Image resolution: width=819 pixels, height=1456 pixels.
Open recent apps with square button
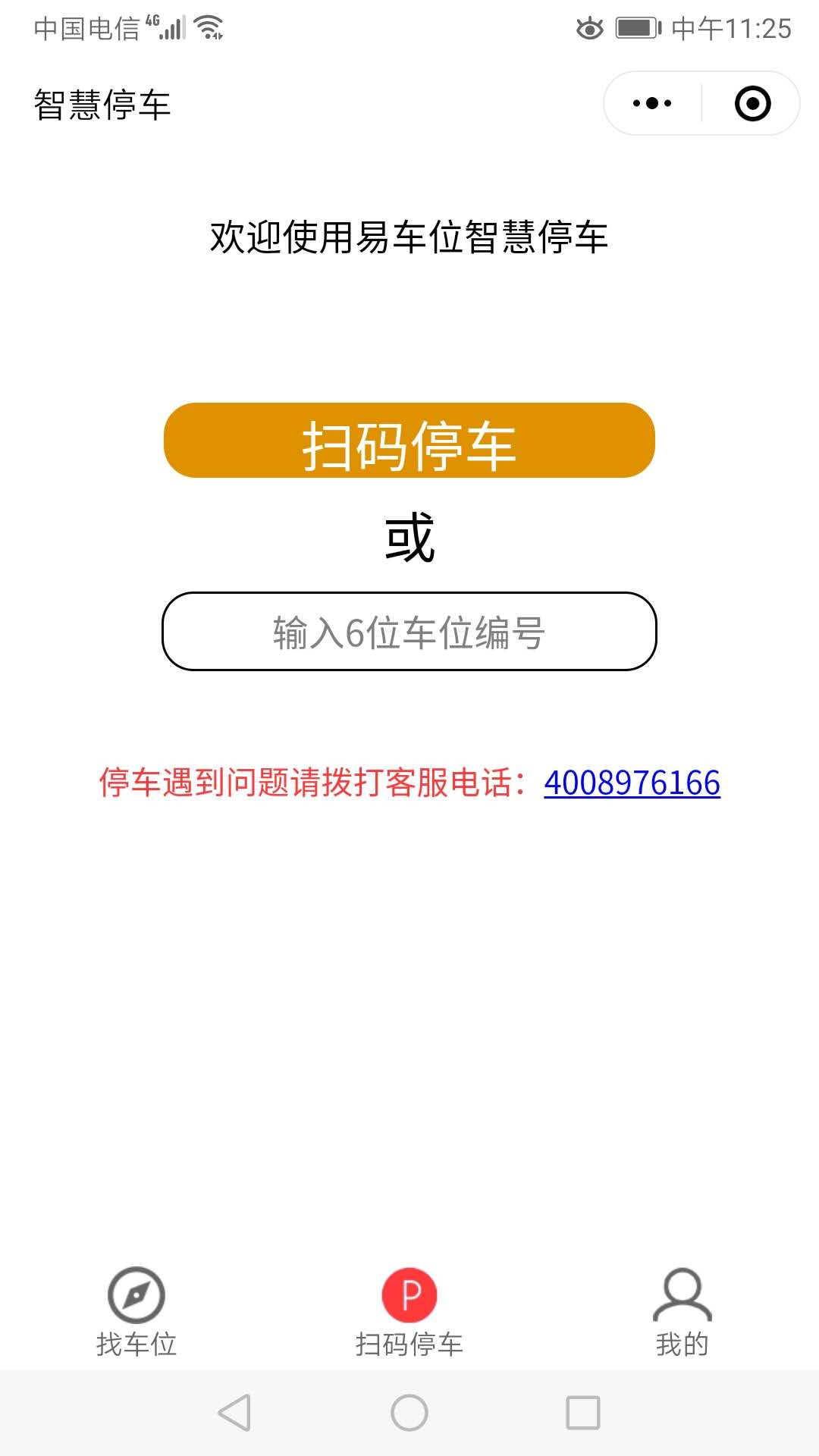coord(583,1413)
